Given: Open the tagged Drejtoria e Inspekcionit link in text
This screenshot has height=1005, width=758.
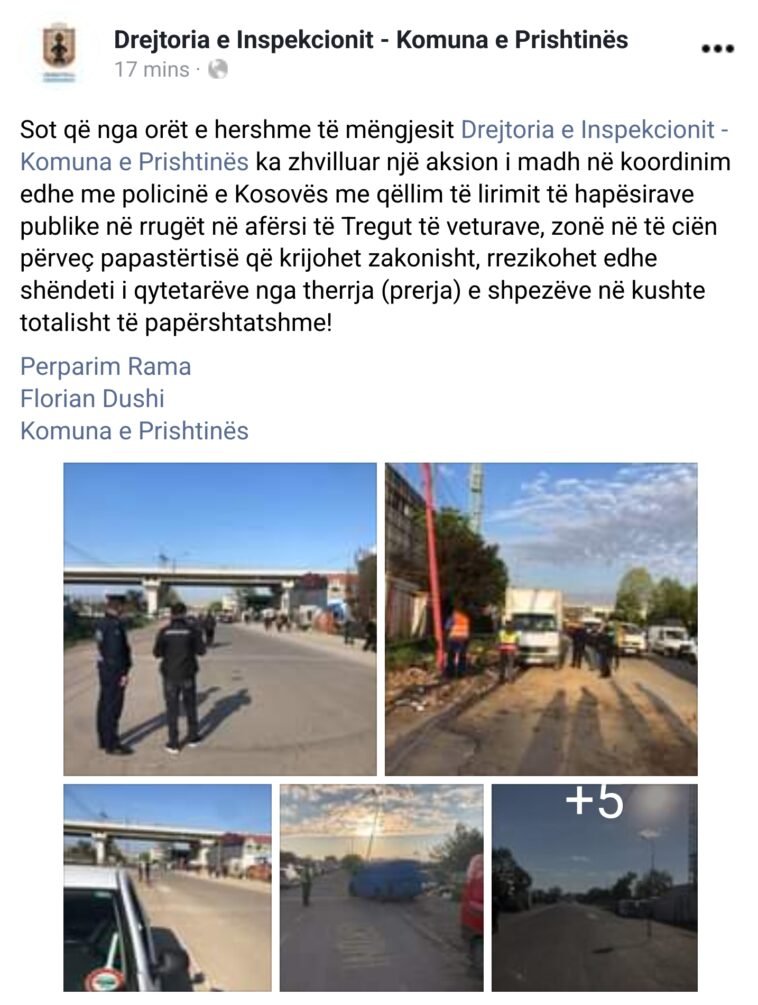Looking at the screenshot, I should [587, 130].
